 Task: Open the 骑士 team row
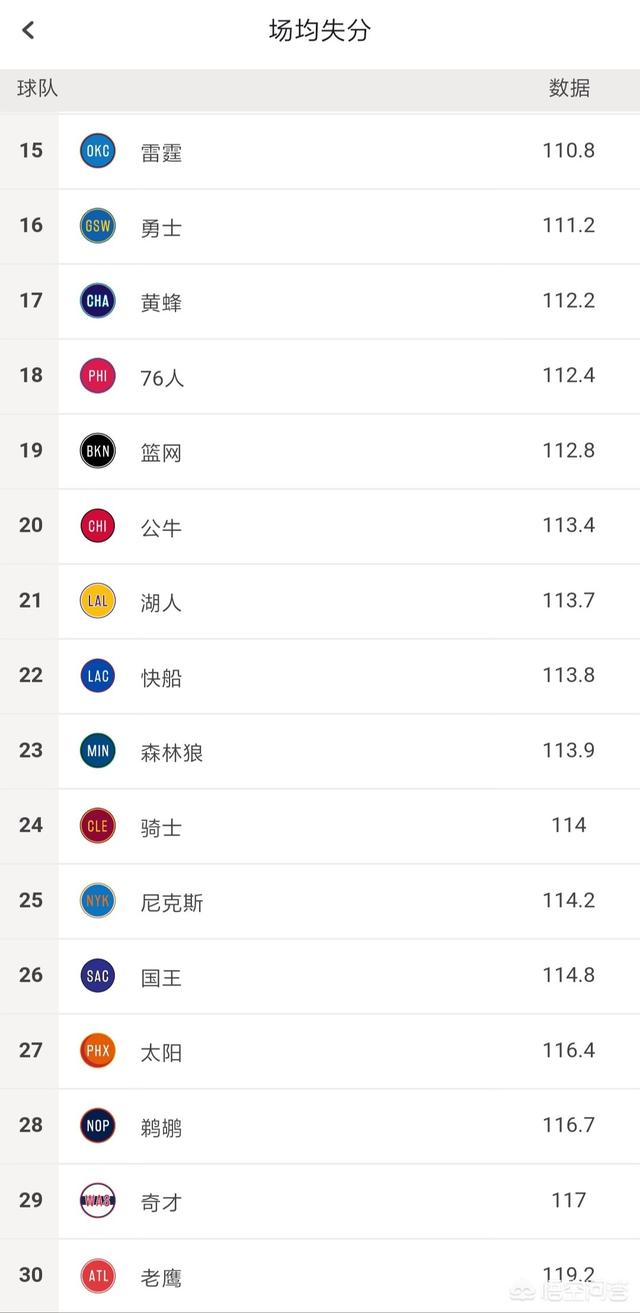[320, 826]
